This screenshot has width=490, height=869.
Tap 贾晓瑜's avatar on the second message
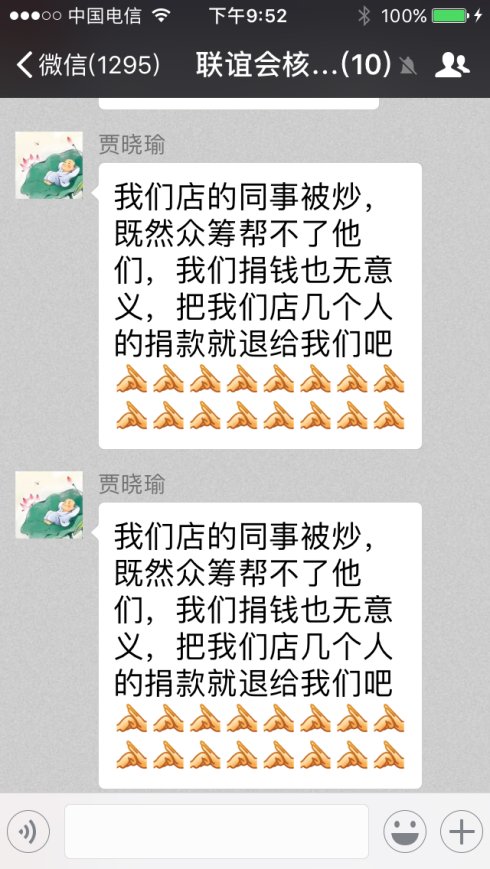[49, 505]
